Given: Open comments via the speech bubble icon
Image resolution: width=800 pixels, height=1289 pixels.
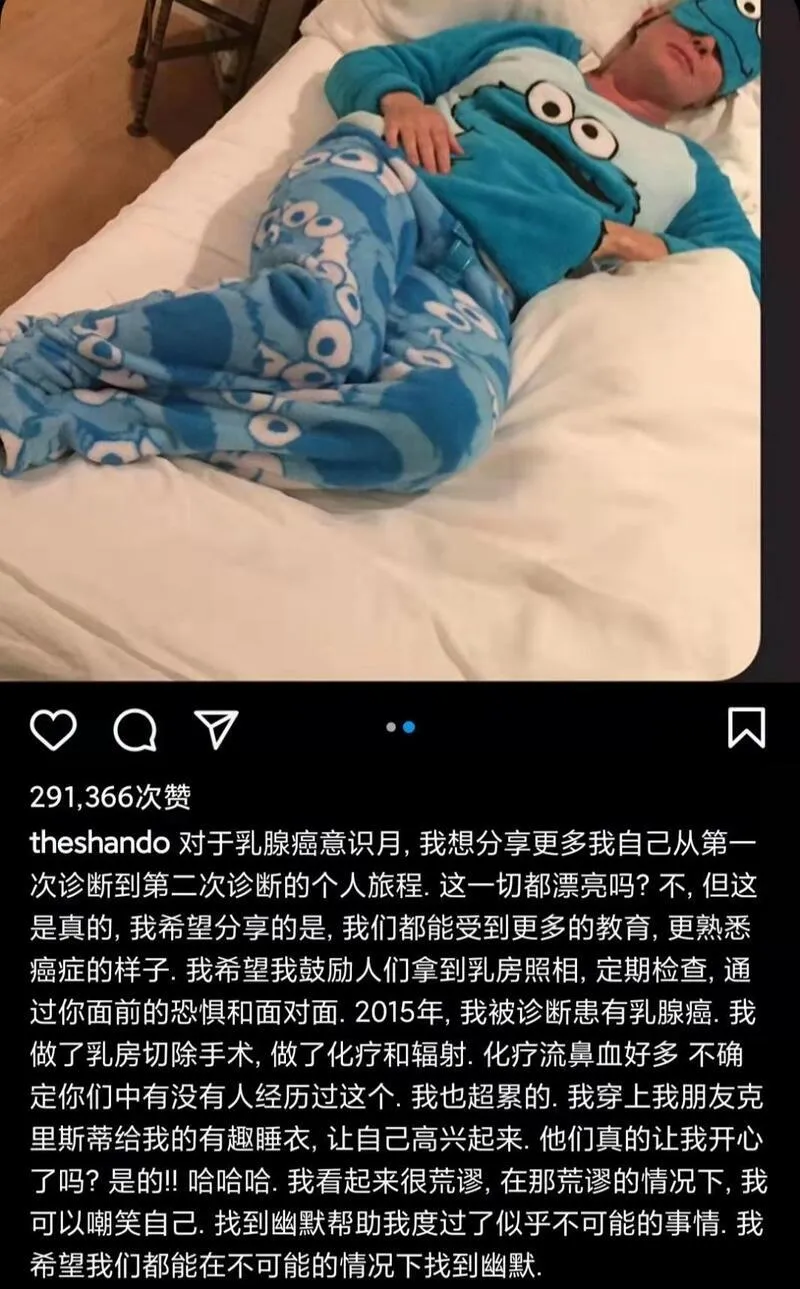Looking at the screenshot, I should [x=135, y=728].
